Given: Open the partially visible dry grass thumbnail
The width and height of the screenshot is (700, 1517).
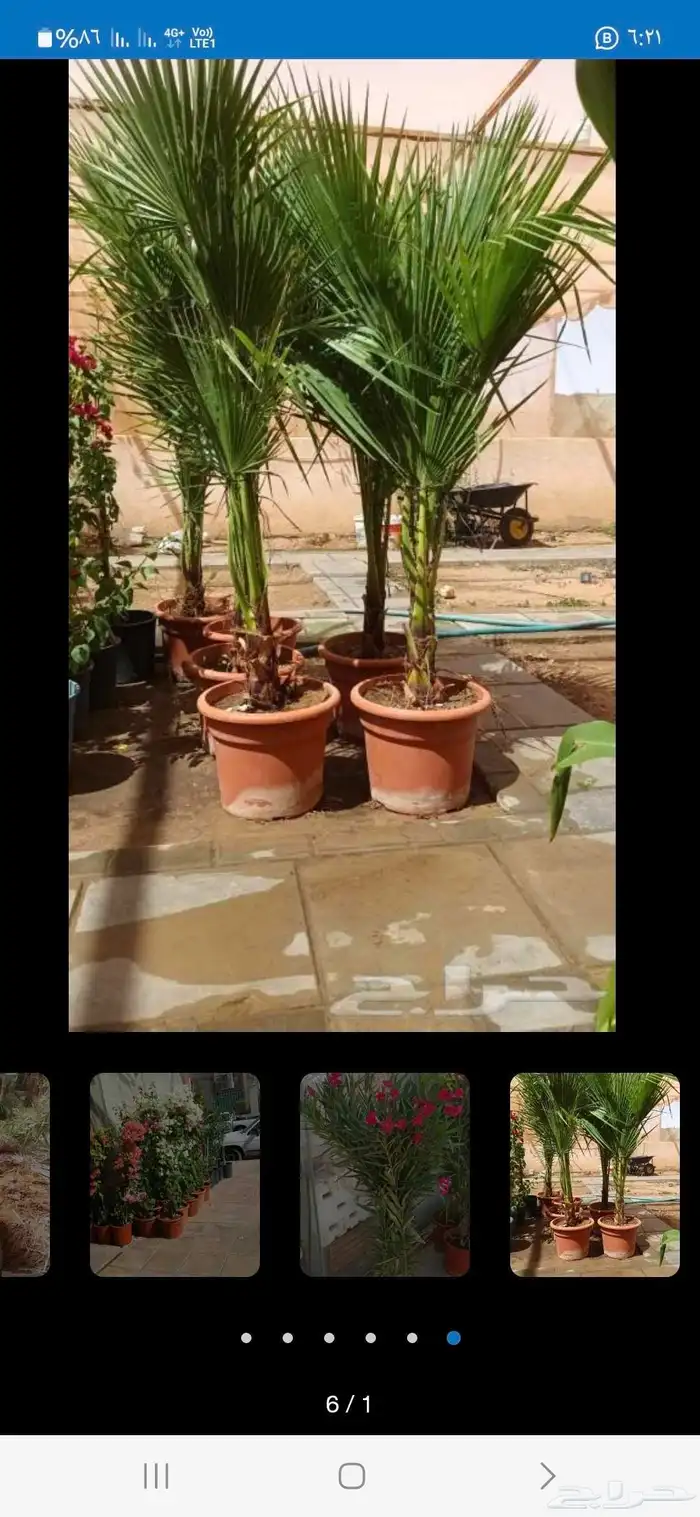Looking at the screenshot, I should point(24,1174).
